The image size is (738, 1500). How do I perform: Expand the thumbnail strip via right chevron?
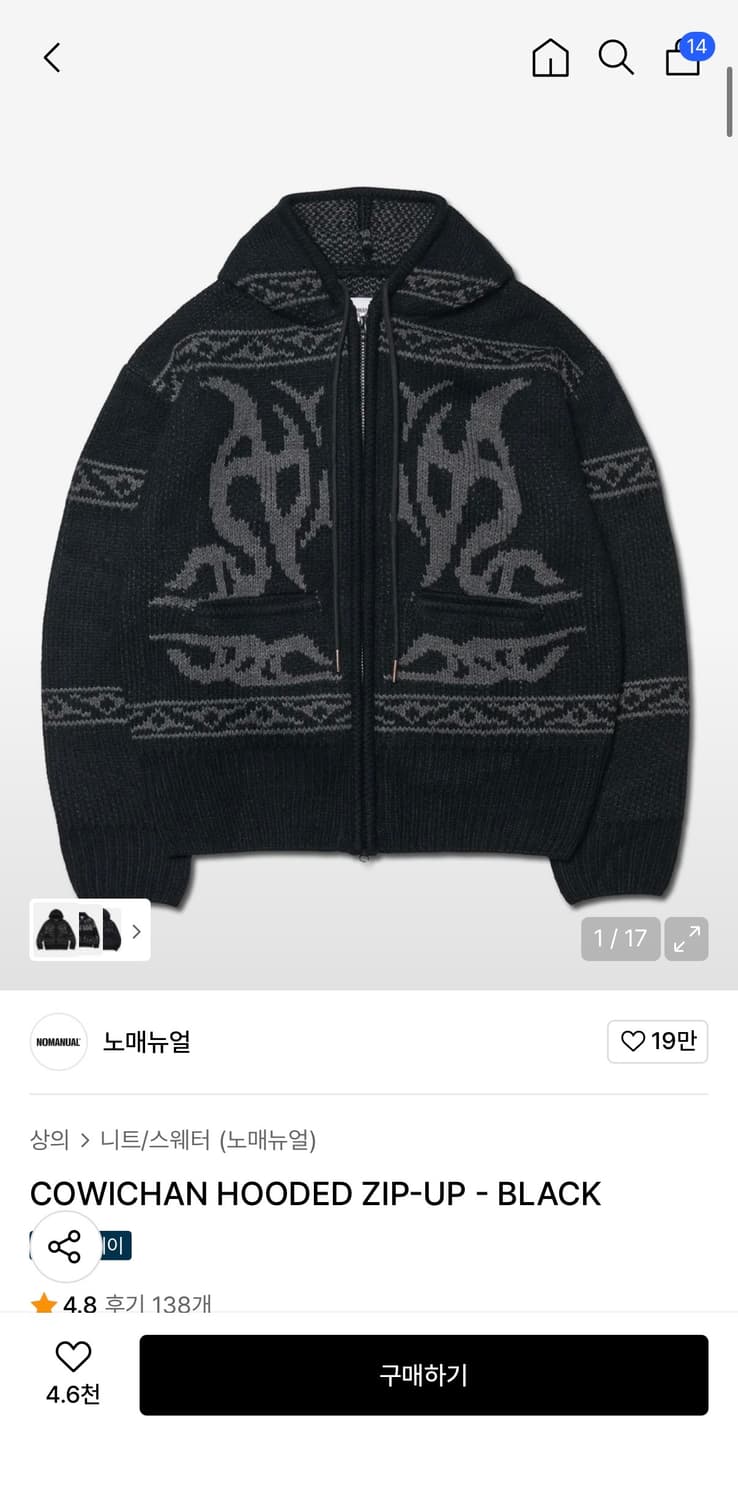(136, 930)
